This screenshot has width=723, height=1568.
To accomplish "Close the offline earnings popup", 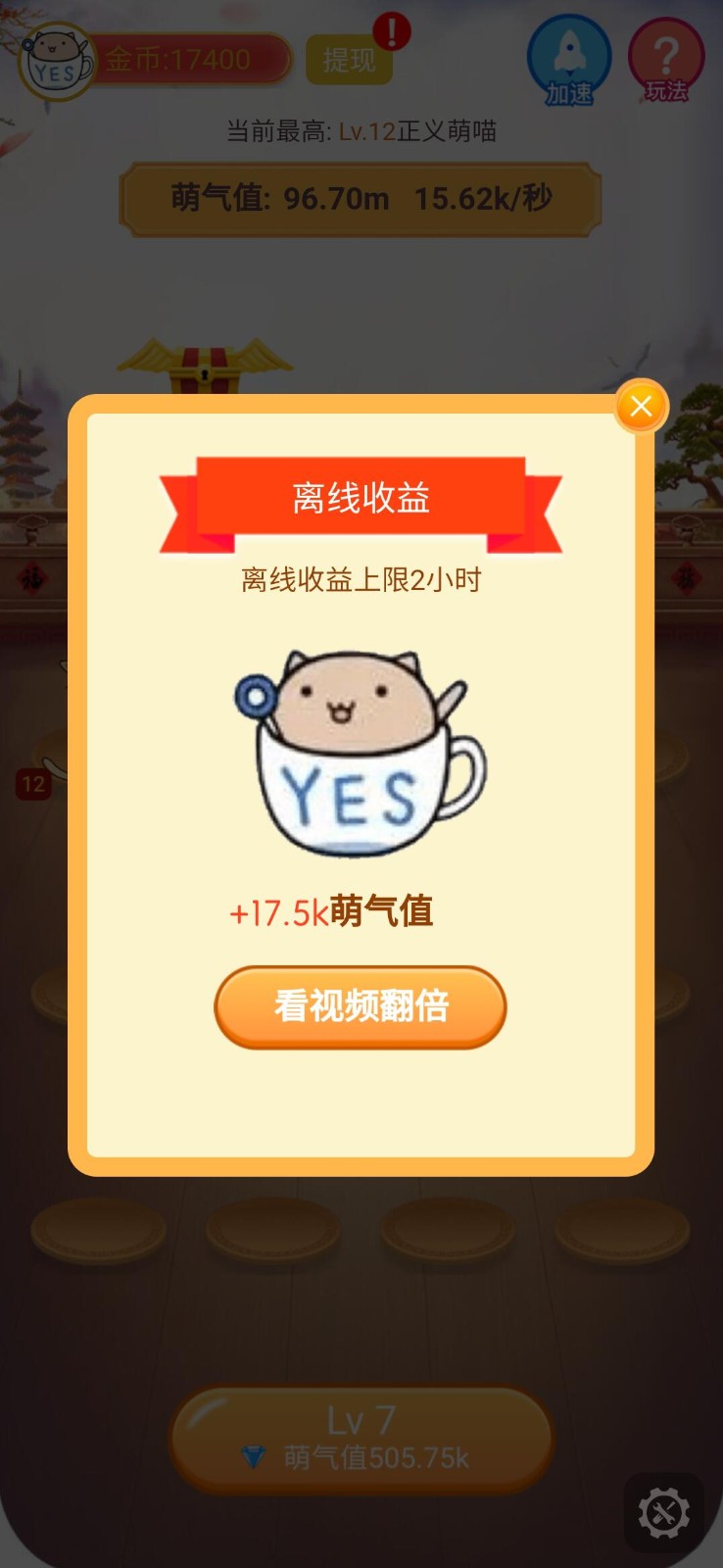I will point(641,406).
